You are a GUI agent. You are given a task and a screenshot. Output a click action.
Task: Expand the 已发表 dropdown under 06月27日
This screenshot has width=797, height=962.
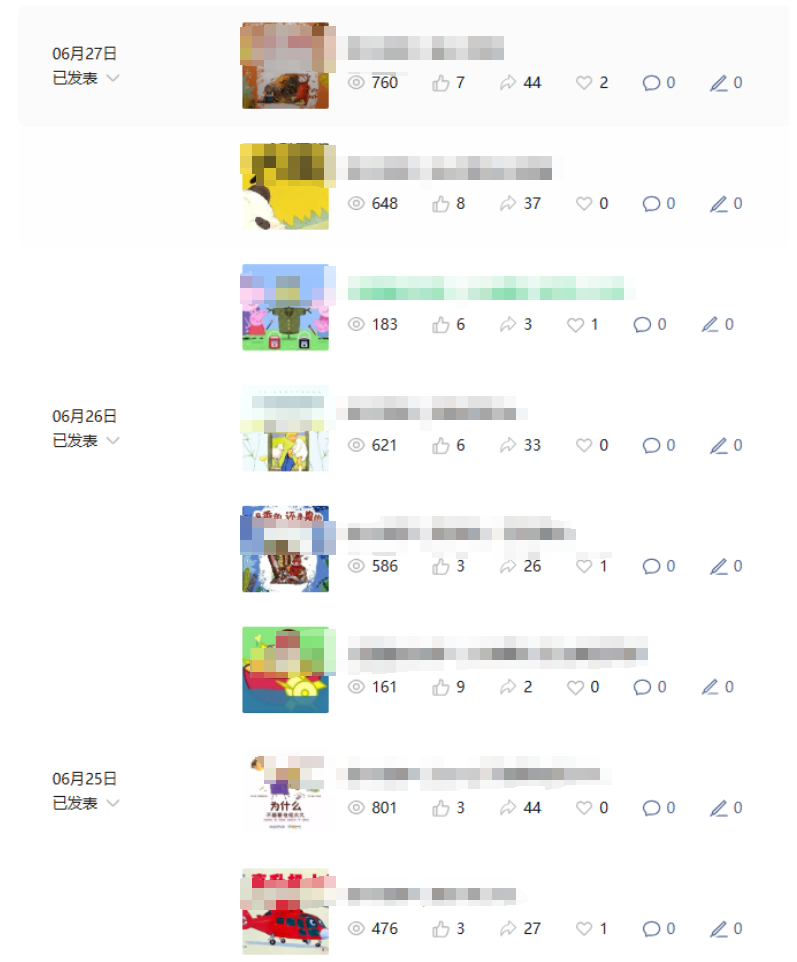click(113, 78)
